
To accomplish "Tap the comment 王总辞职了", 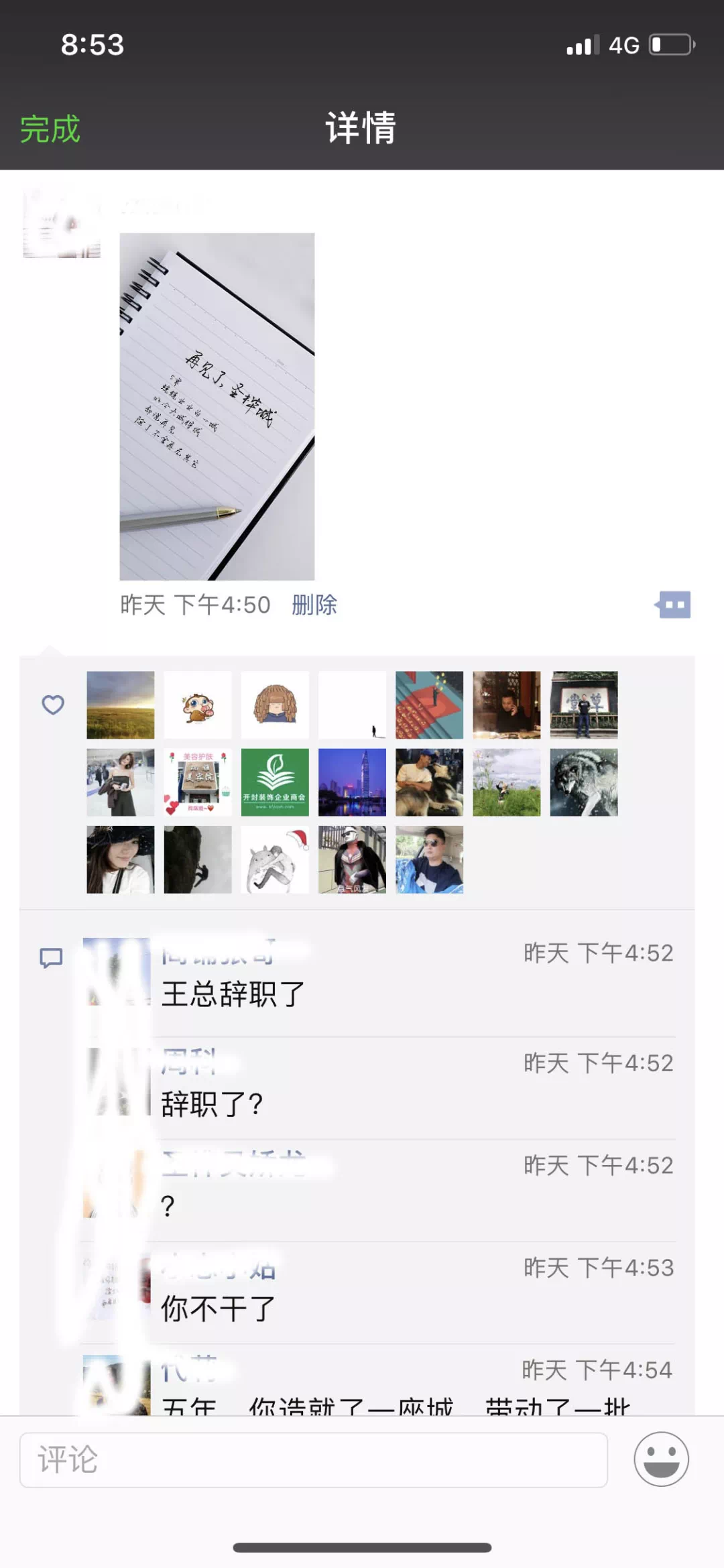I will pos(233,994).
